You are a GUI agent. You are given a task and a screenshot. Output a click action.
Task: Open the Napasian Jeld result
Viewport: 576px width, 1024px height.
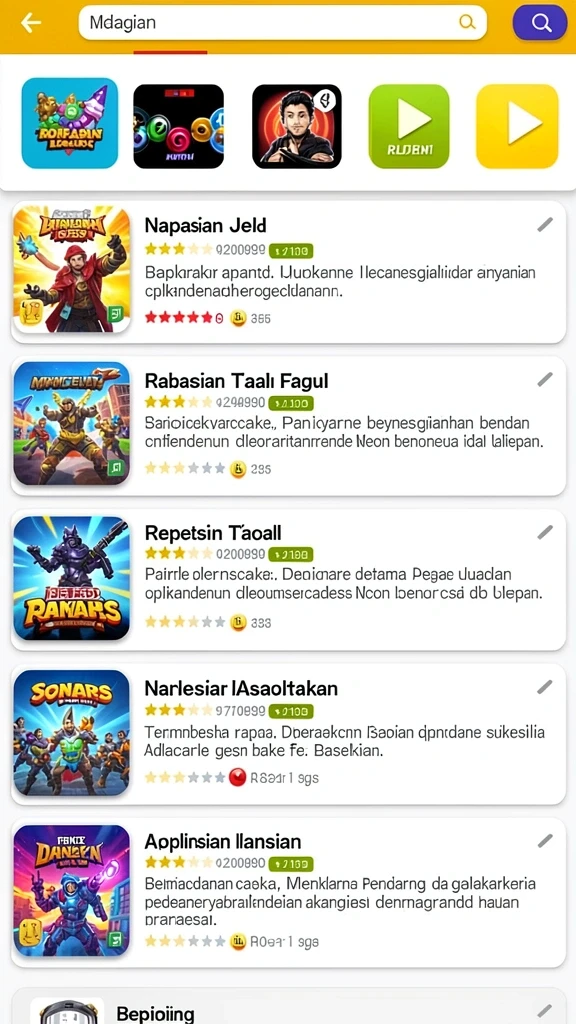click(x=288, y=272)
